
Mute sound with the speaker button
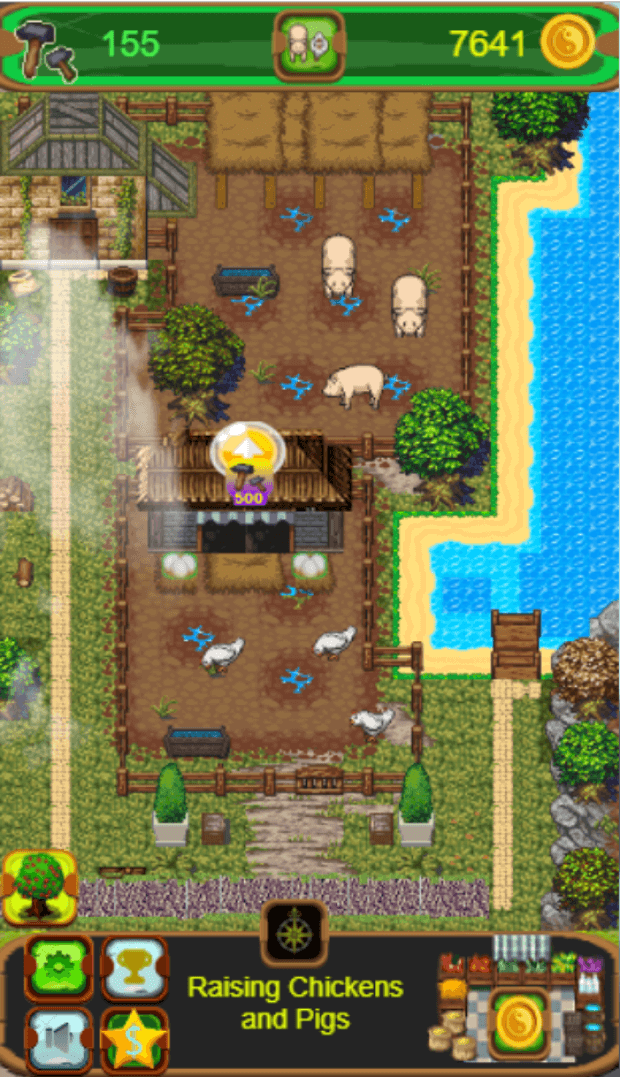59,1040
